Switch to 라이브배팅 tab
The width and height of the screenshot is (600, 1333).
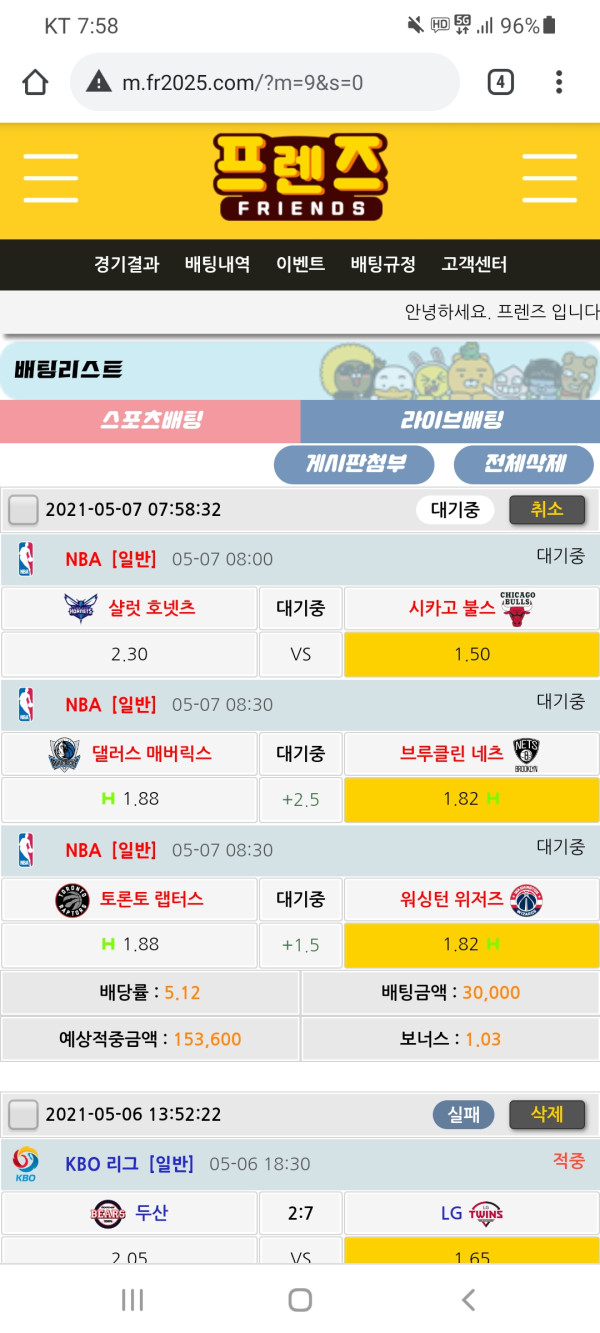click(450, 421)
